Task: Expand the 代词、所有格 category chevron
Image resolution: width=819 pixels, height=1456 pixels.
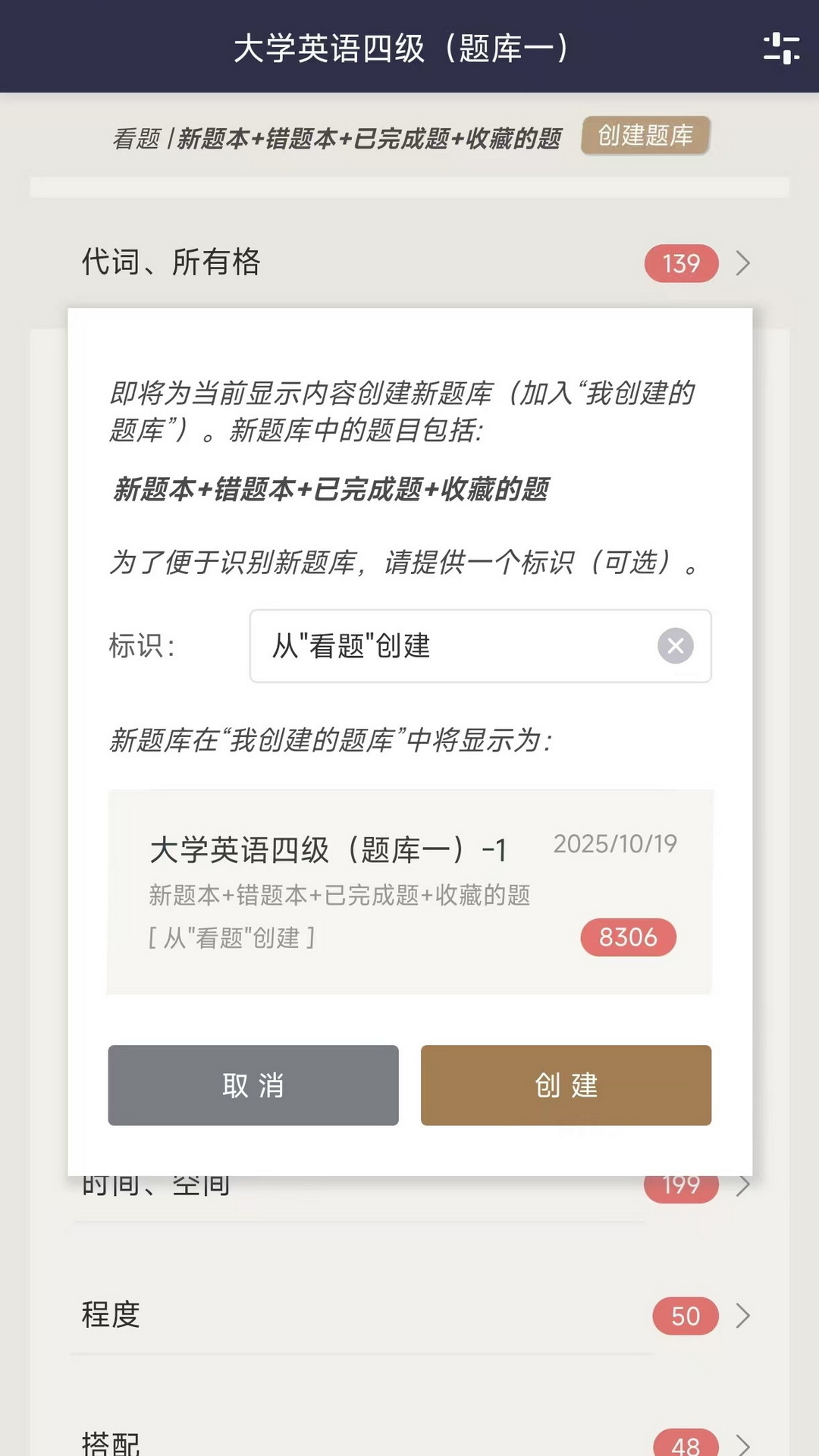Action: click(742, 263)
